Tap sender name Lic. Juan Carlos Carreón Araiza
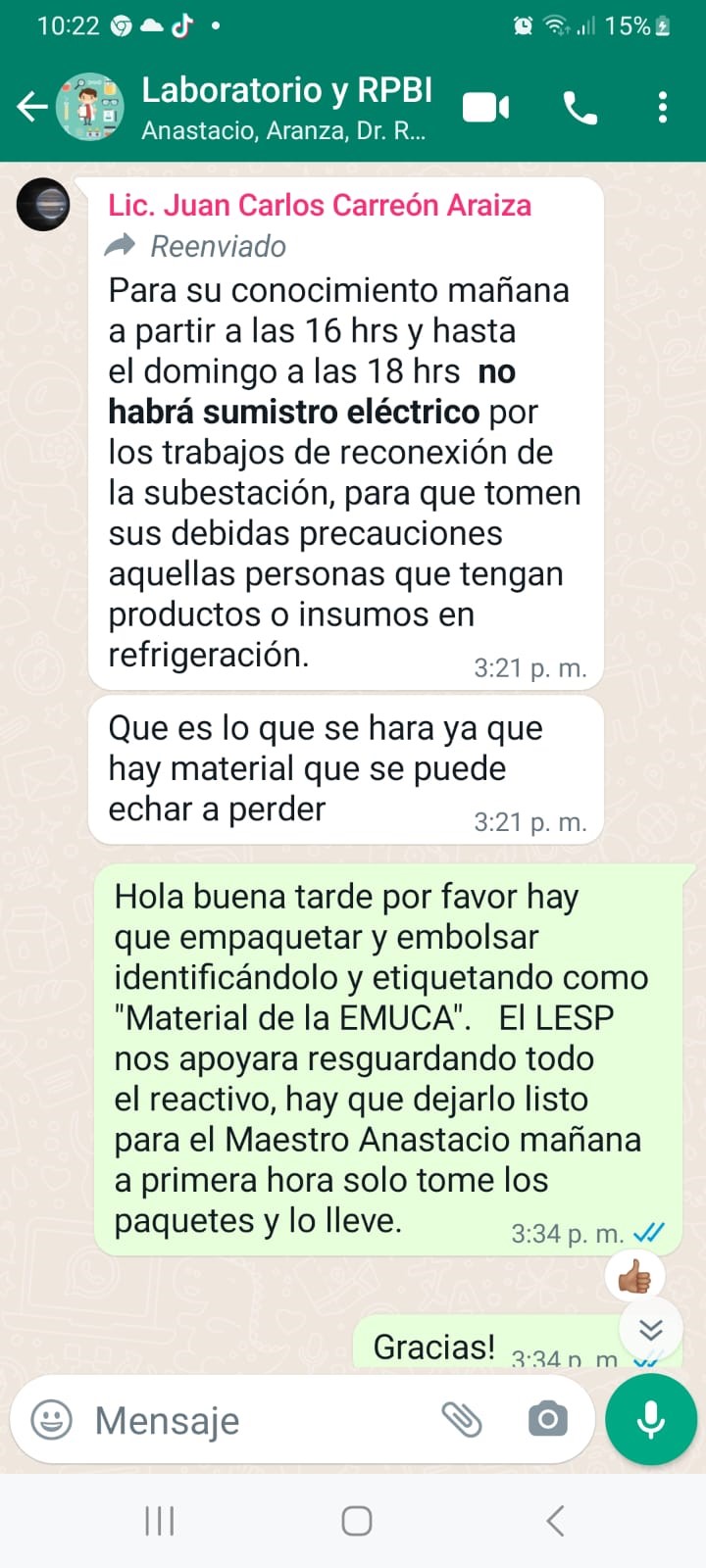 coord(320,205)
